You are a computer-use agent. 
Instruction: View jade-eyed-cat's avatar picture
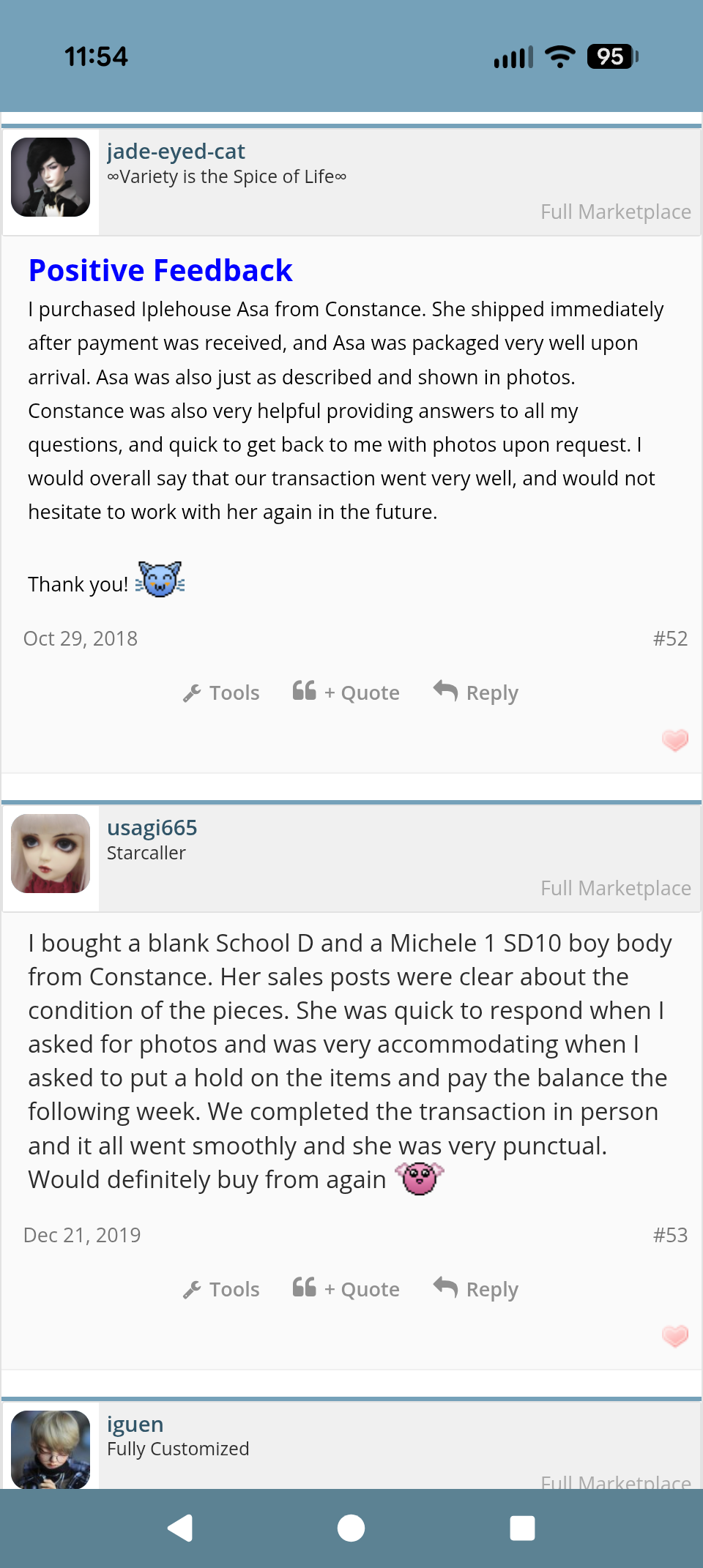51,177
